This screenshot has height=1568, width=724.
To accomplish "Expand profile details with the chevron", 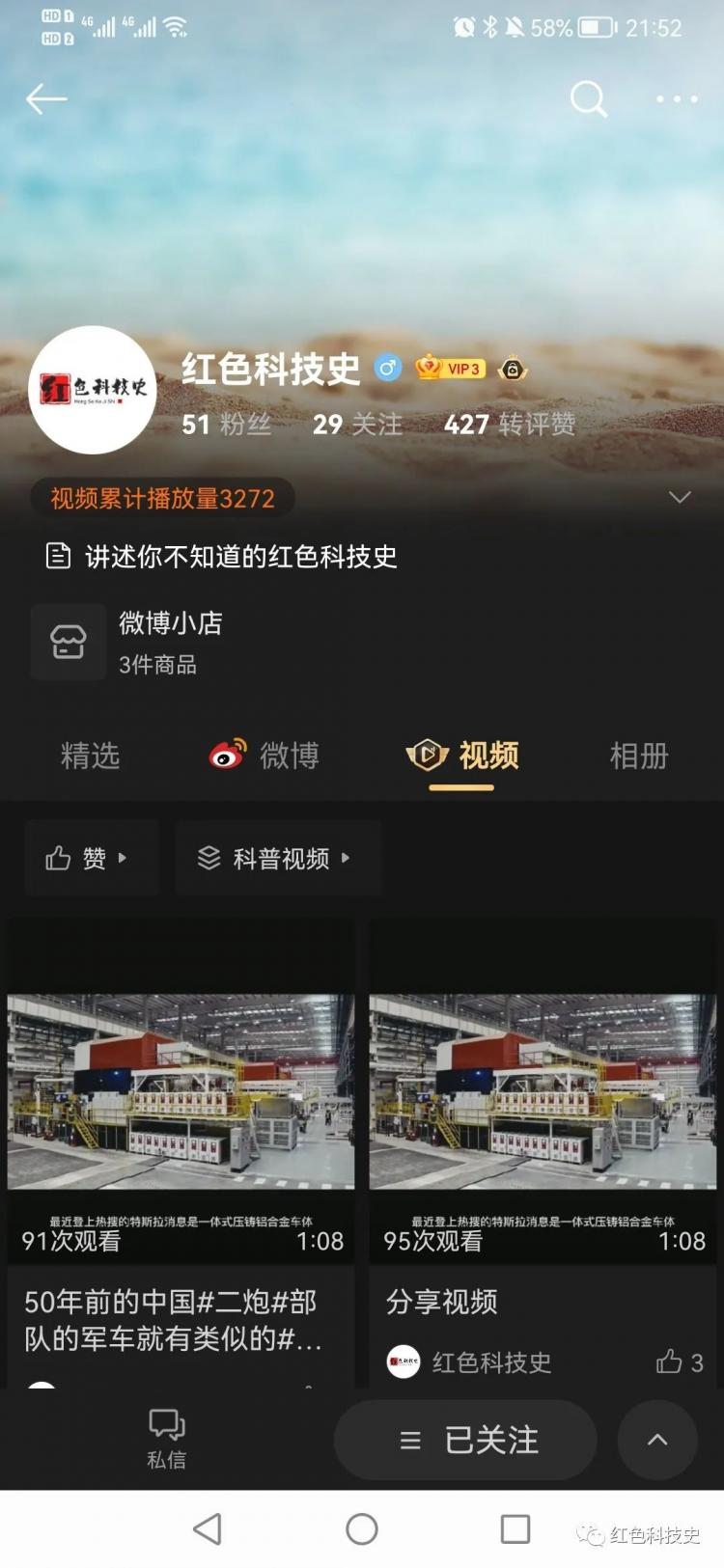I will pyautogui.click(x=680, y=497).
